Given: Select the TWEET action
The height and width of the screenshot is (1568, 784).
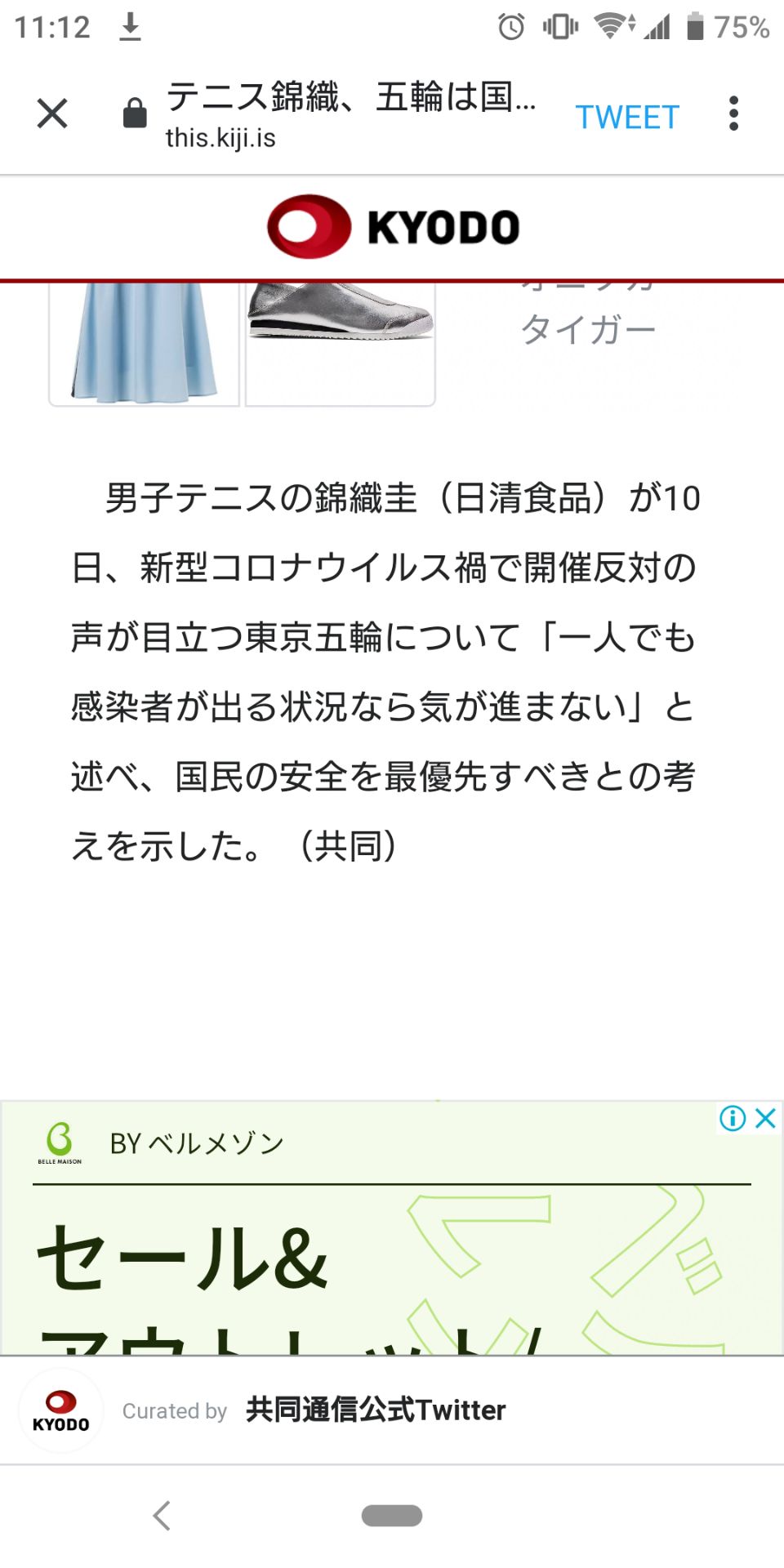Looking at the screenshot, I should [x=628, y=117].
